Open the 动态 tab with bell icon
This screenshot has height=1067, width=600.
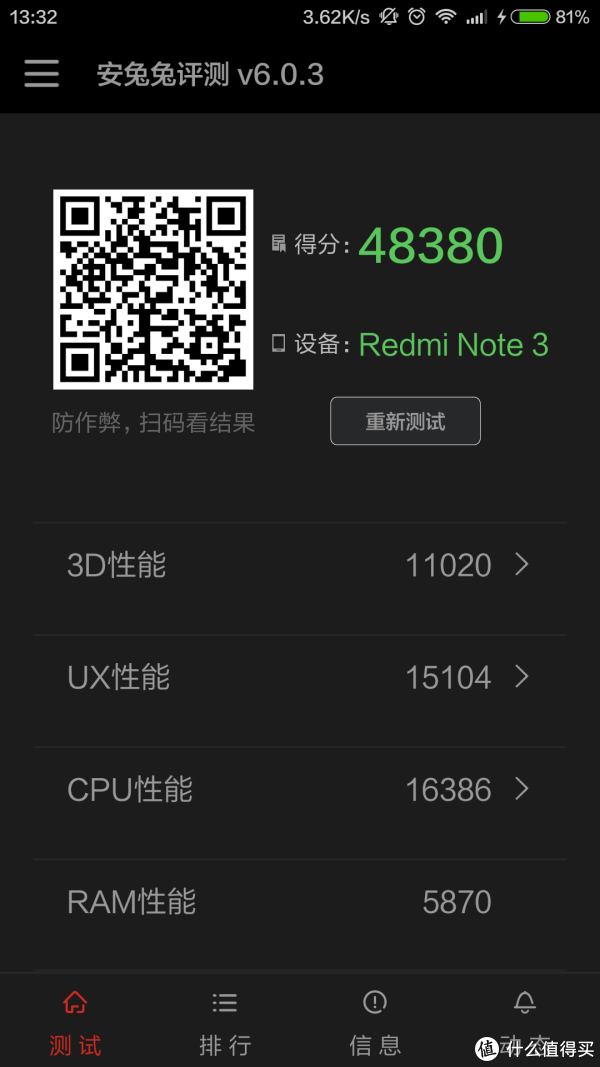click(x=524, y=1023)
